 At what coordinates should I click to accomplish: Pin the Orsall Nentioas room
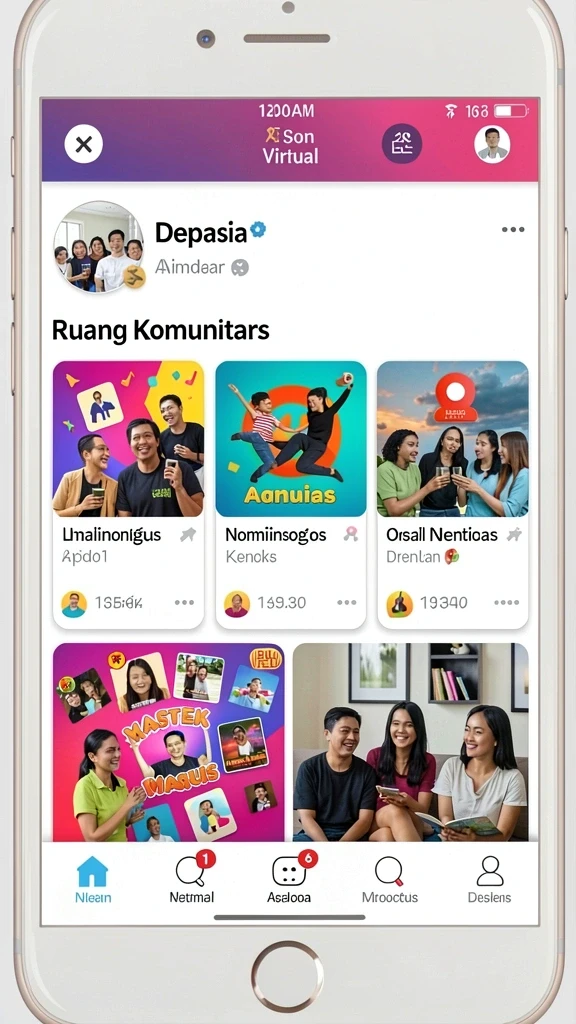click(514, 535)
